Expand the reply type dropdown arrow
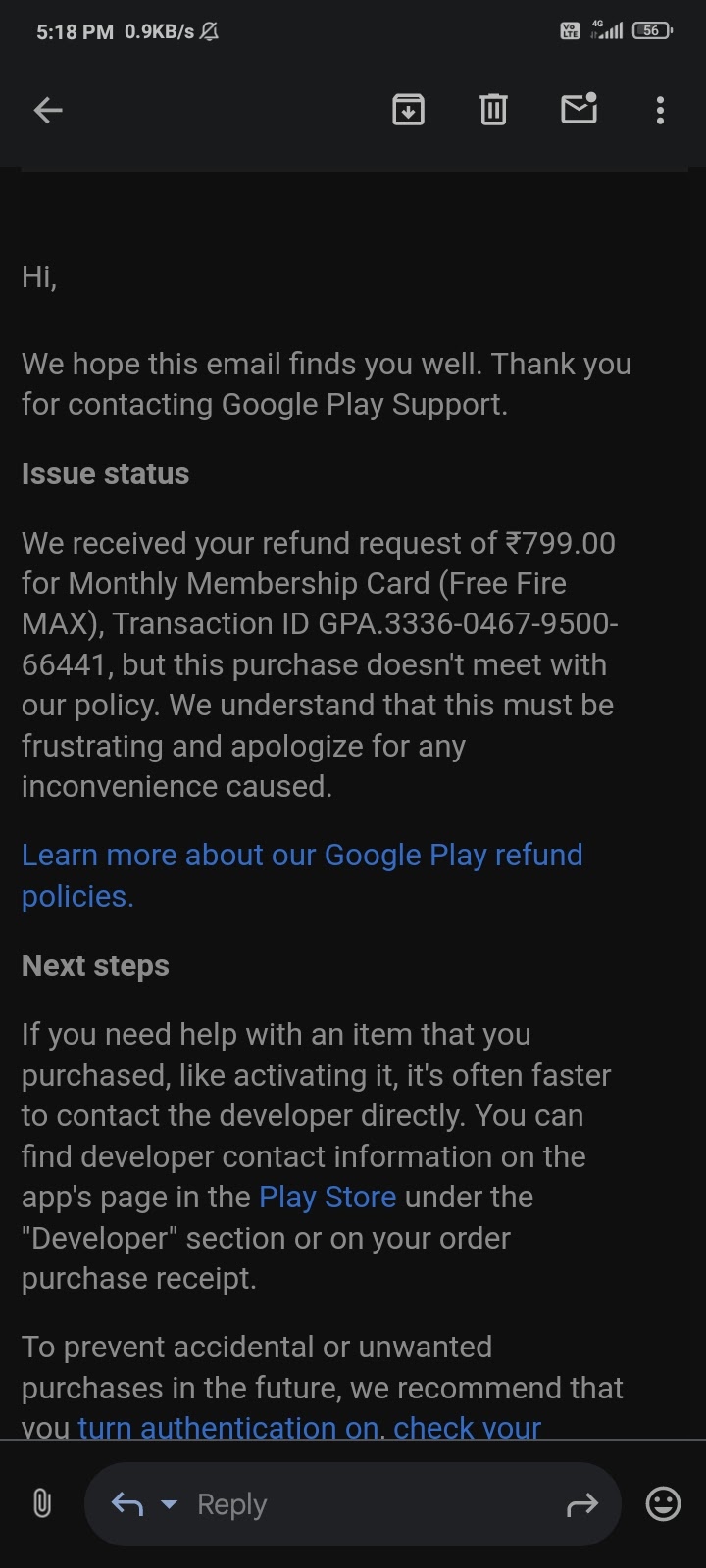The image size is (706, 1568). (x=170, y=1504)
